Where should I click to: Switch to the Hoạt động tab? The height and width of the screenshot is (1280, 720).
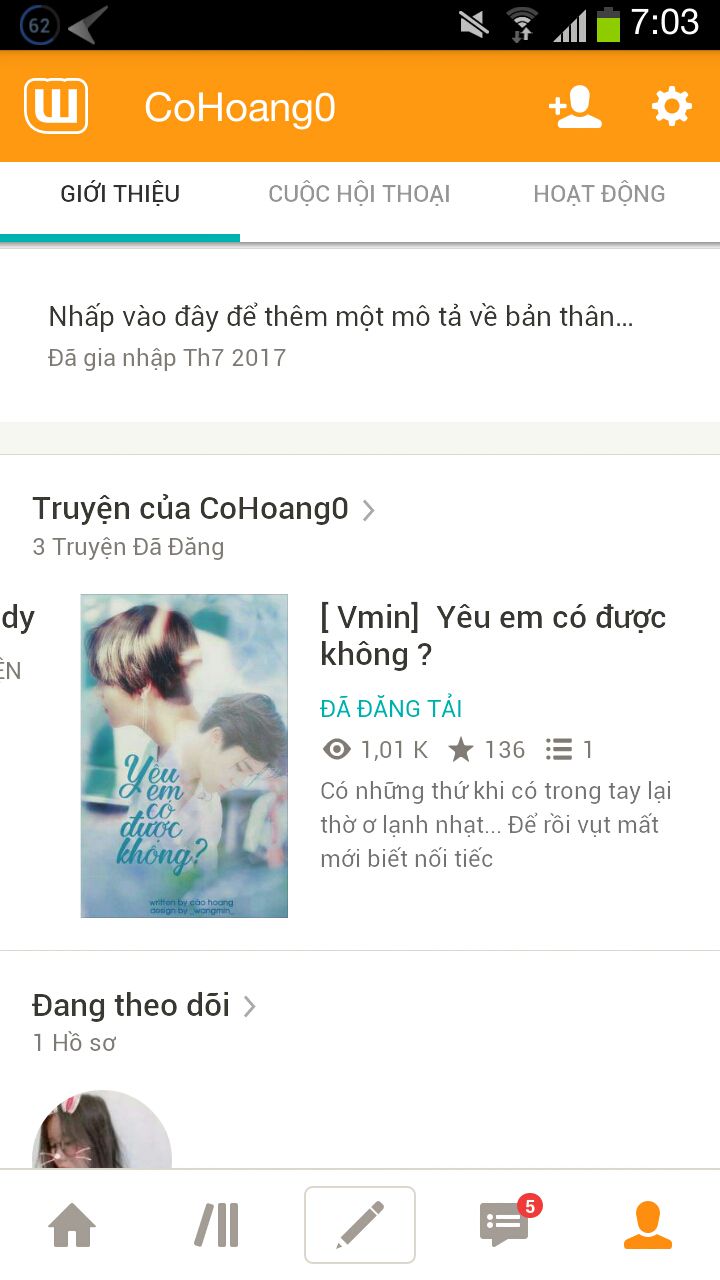[599, 194]
